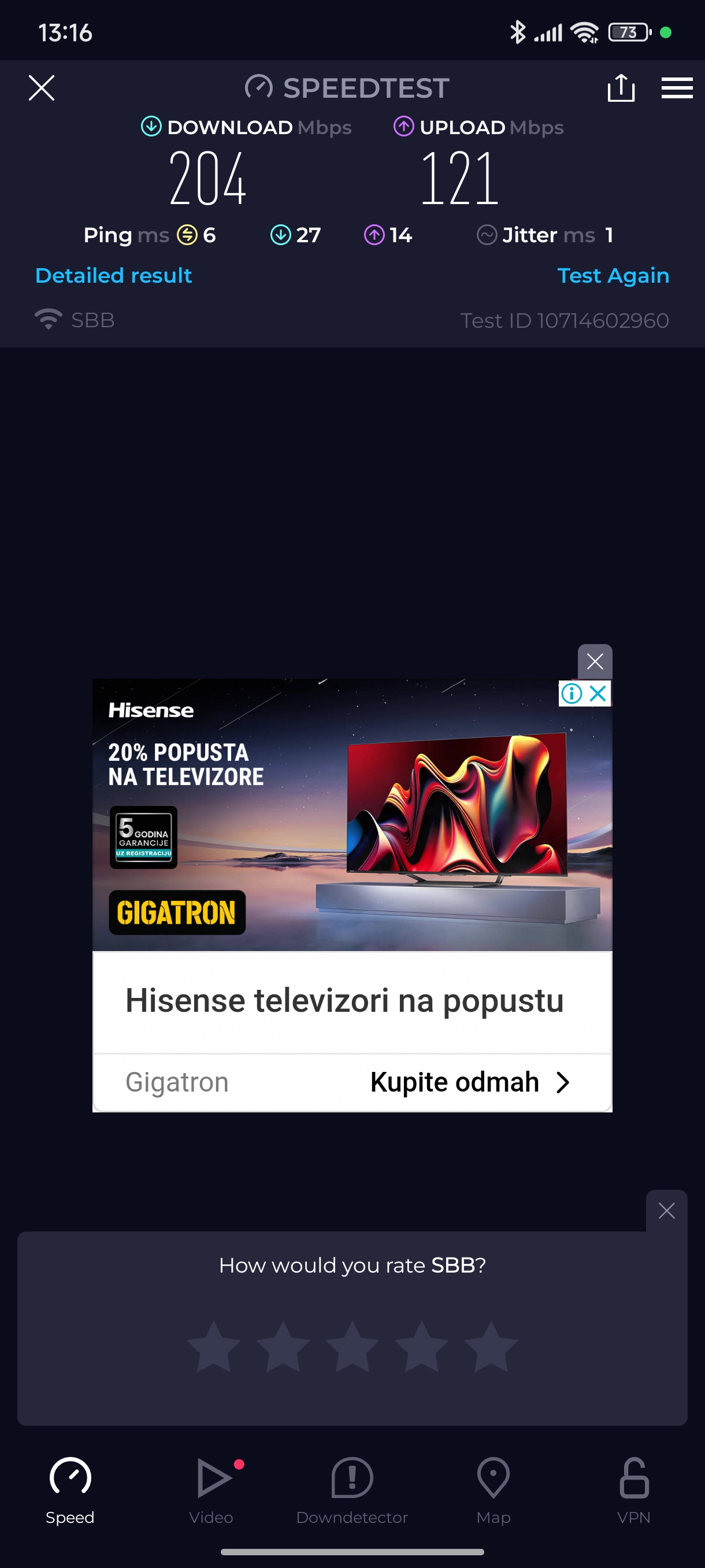Image resolution: width=705 pixels, height=1568 pixels.
Task: Rate SBB five stars
Action: tap(490, 1347)
